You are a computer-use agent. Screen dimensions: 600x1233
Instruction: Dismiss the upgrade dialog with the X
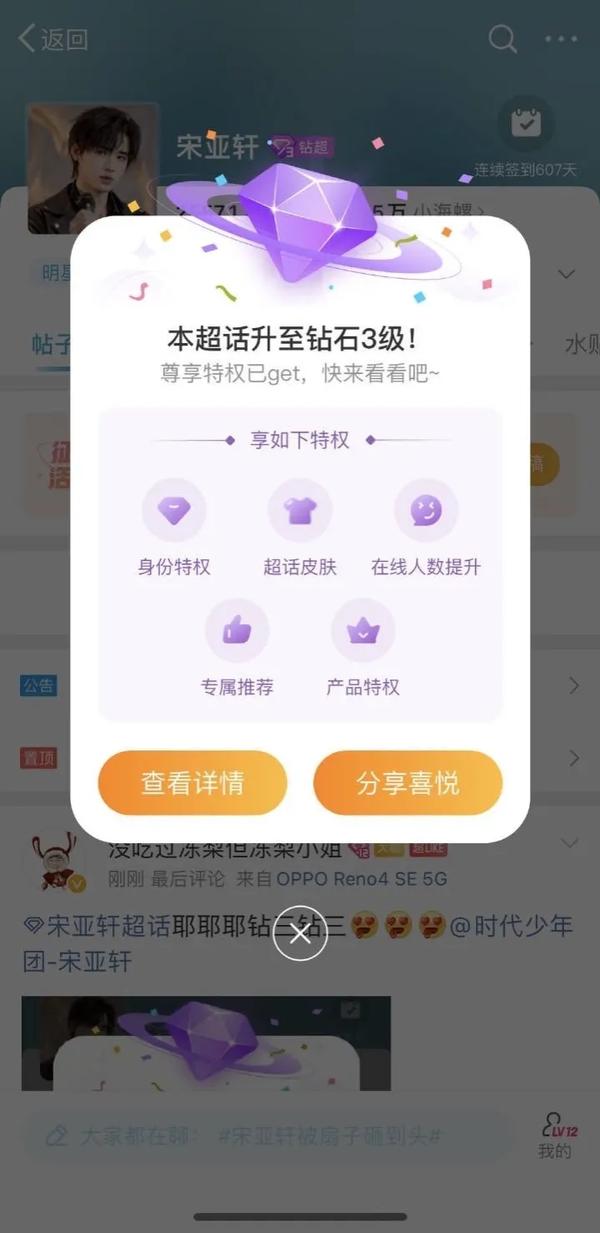[300, 934]
